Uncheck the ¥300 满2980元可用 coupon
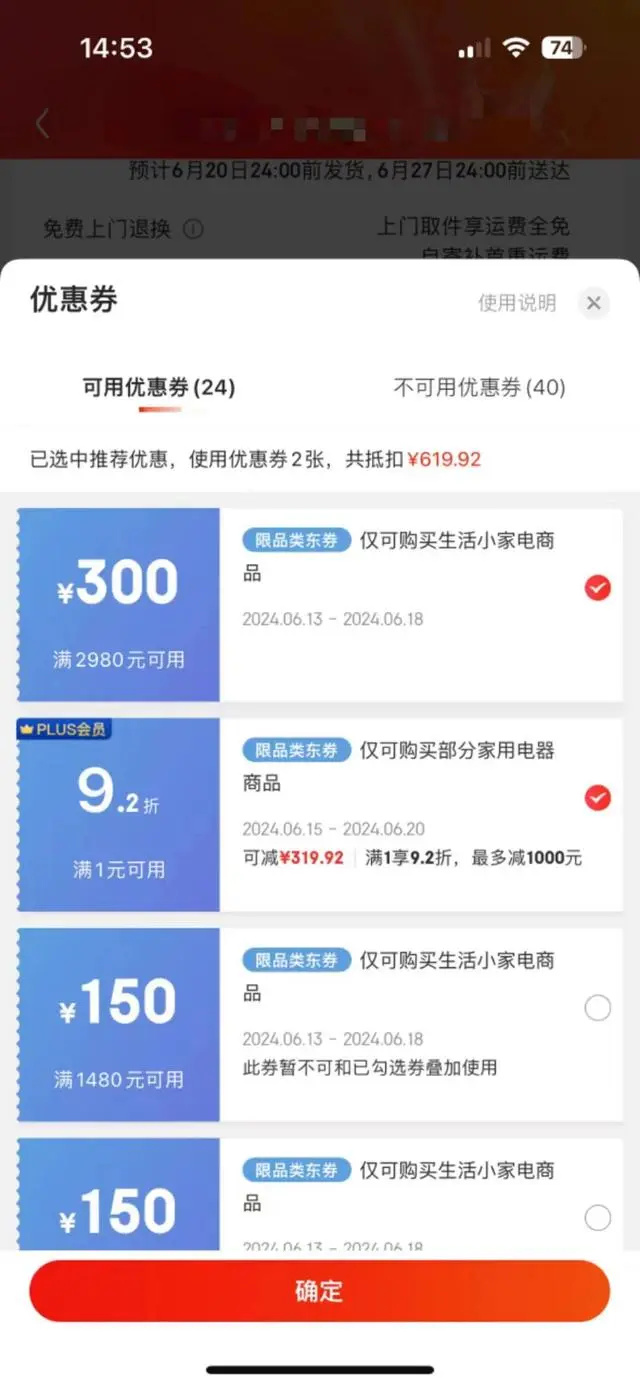 click(x=597, y=589)
